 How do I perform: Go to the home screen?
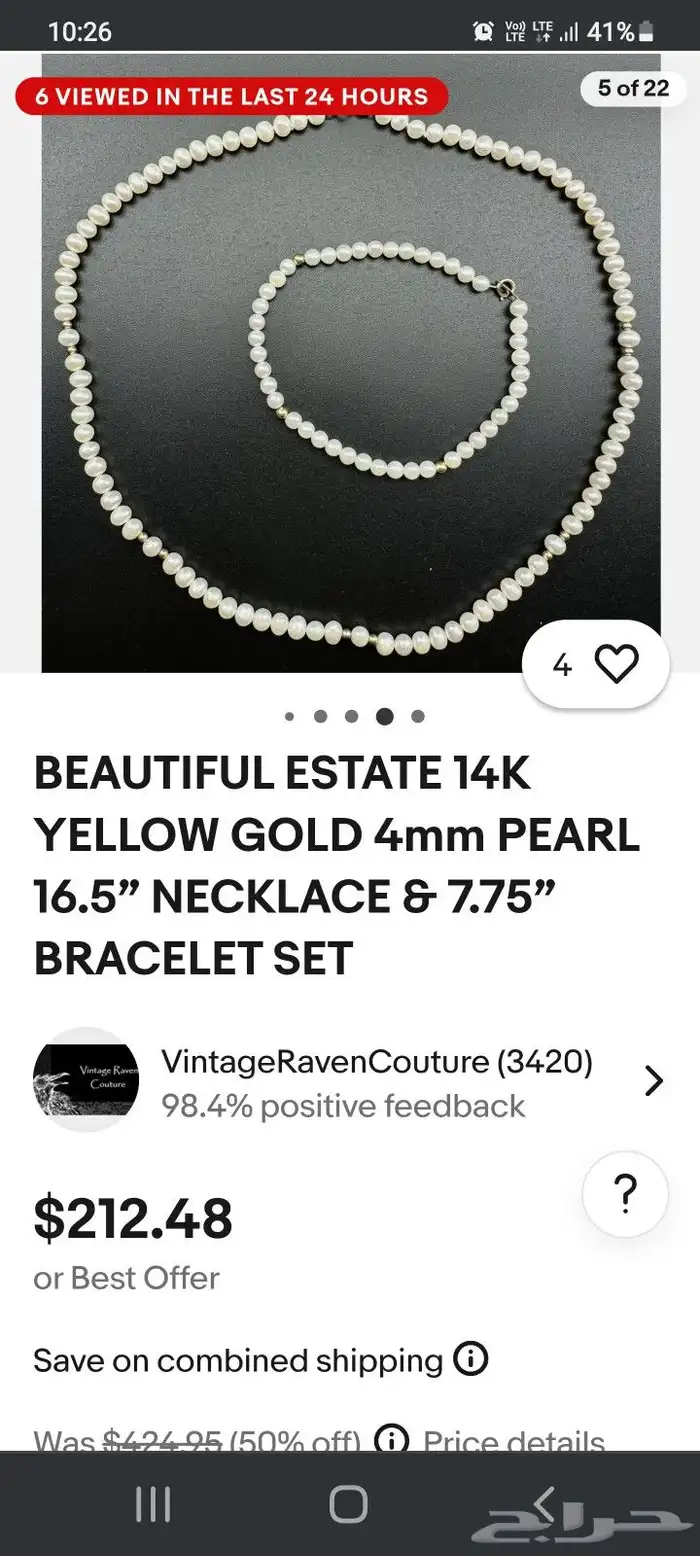pos(349,1504)
